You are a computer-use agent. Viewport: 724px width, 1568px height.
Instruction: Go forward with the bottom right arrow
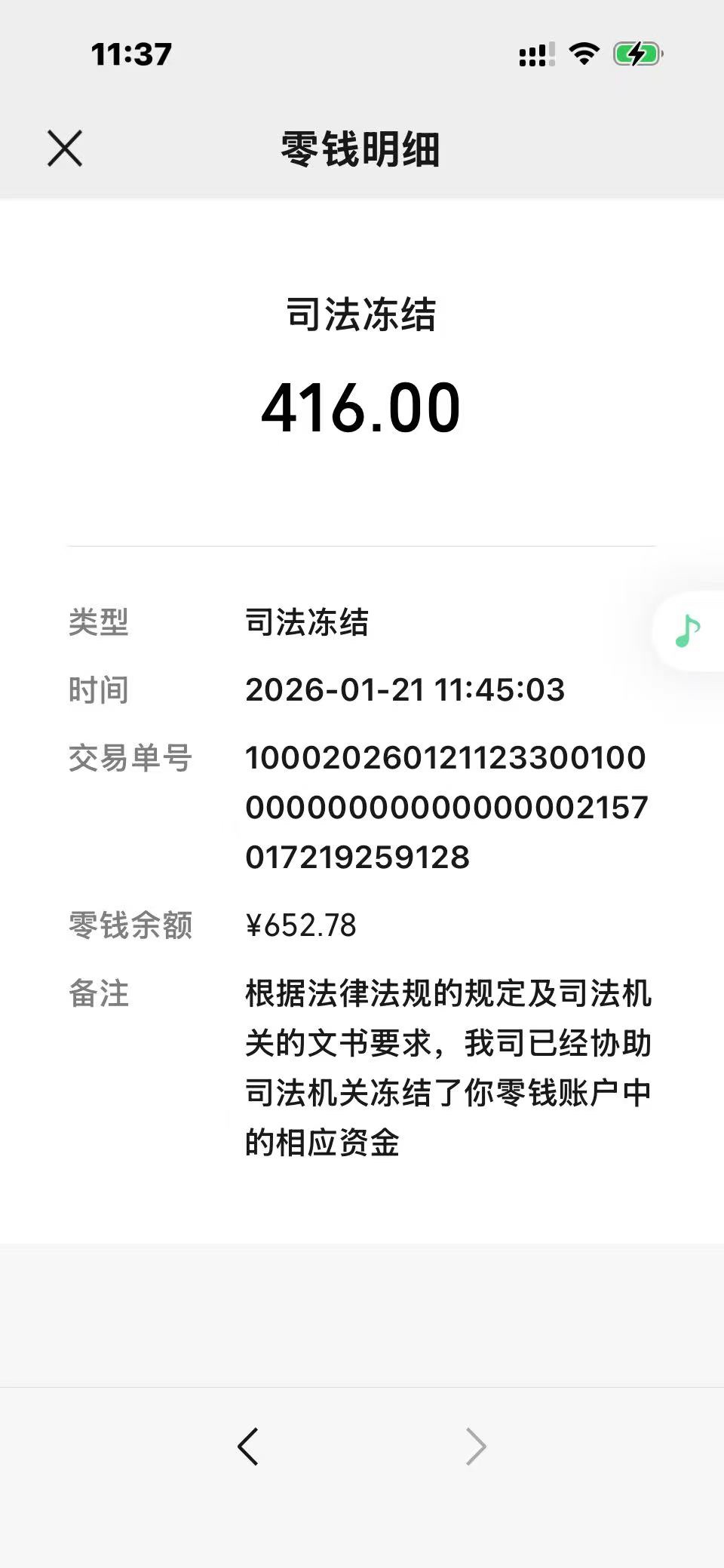pos(476,1447)
